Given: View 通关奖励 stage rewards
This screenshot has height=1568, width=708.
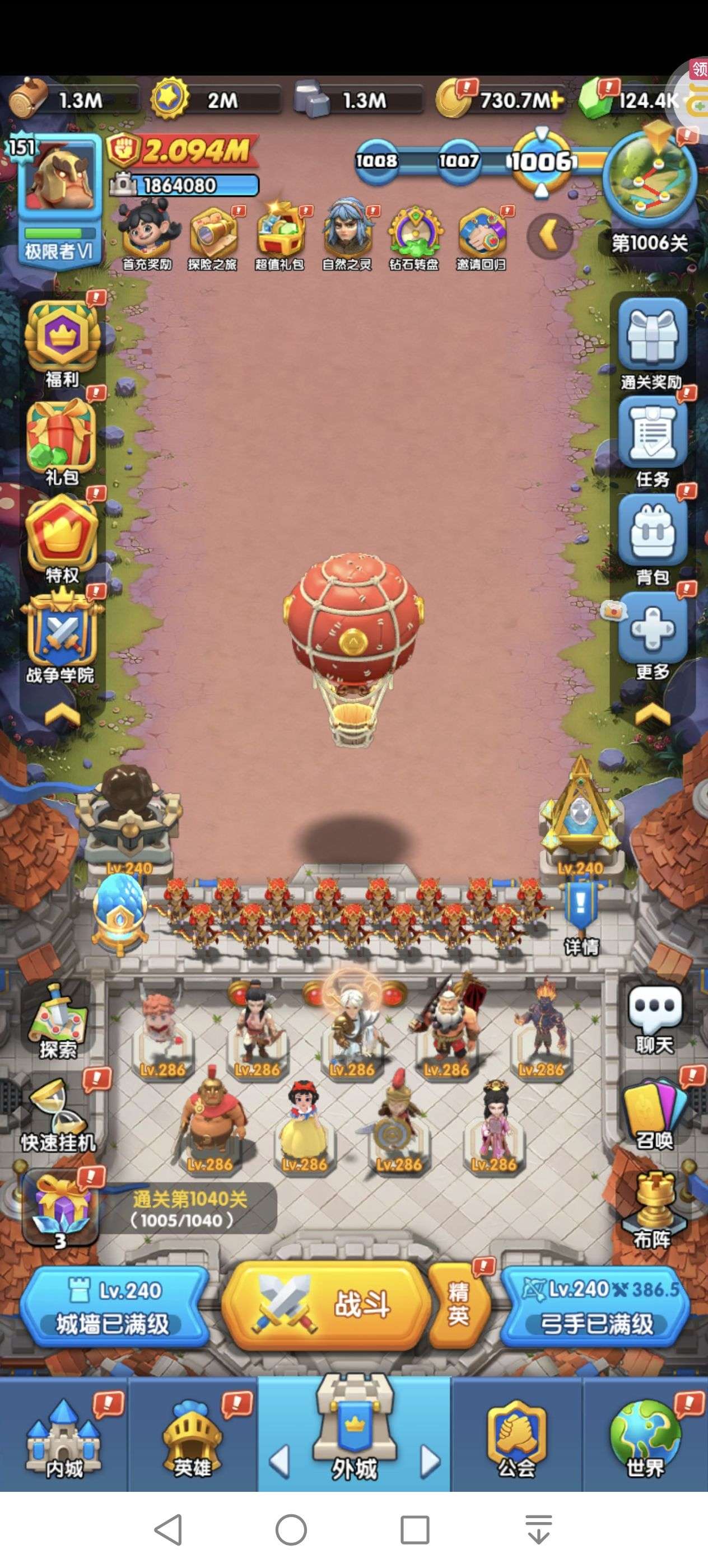Looking at the screenshot, I should pos(652,344).
